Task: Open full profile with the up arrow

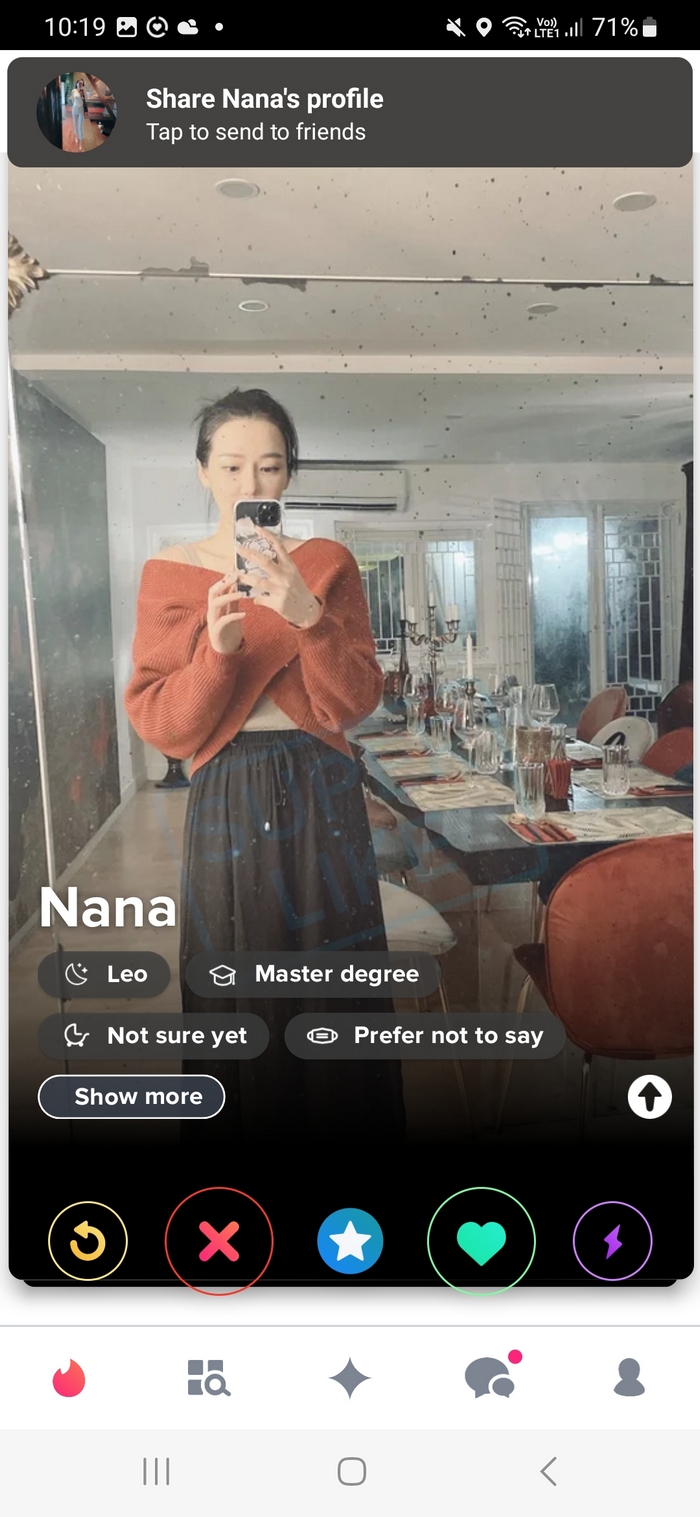Action: pyautogui.click(x=649, y=1097)
